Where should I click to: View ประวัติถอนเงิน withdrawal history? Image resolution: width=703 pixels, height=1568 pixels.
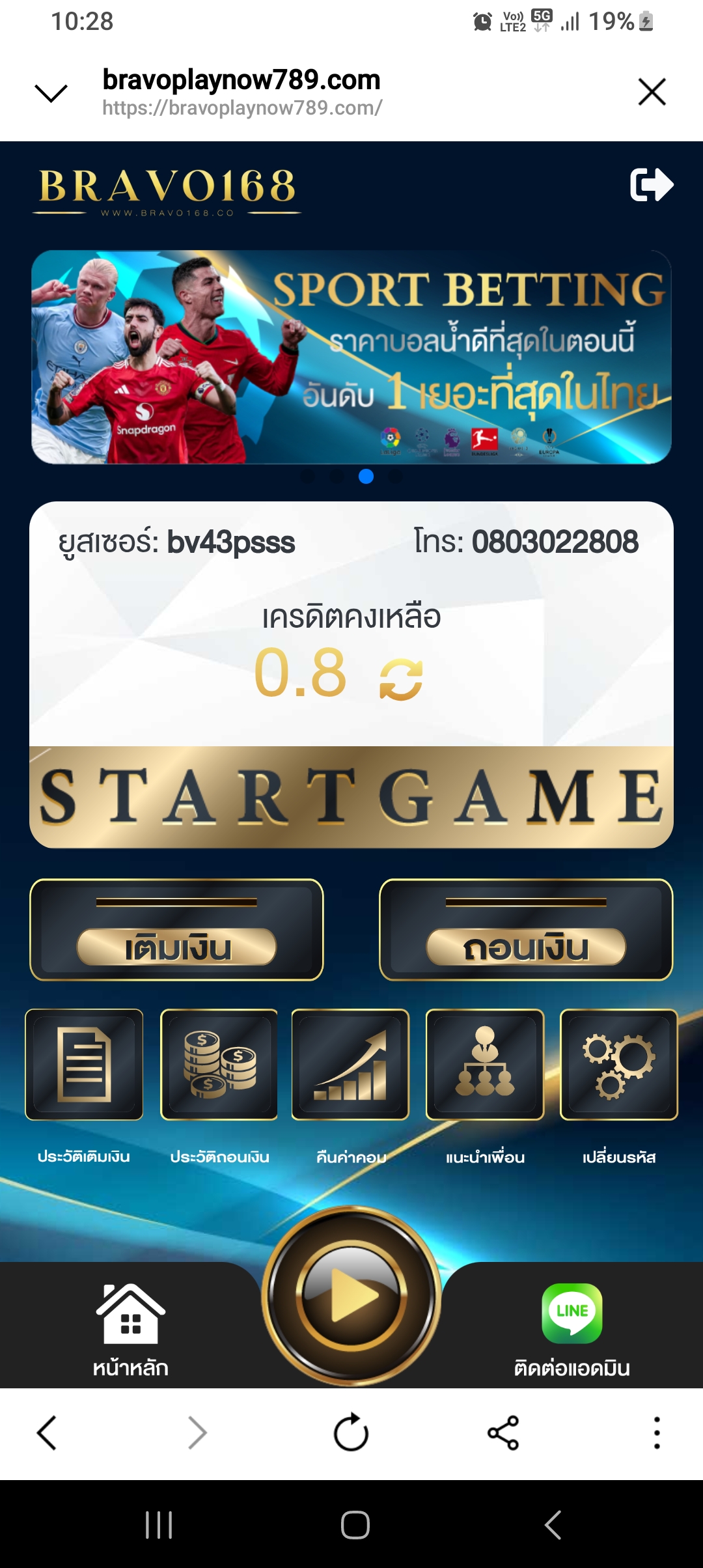pyautogui.click(x=219, y=1065)
